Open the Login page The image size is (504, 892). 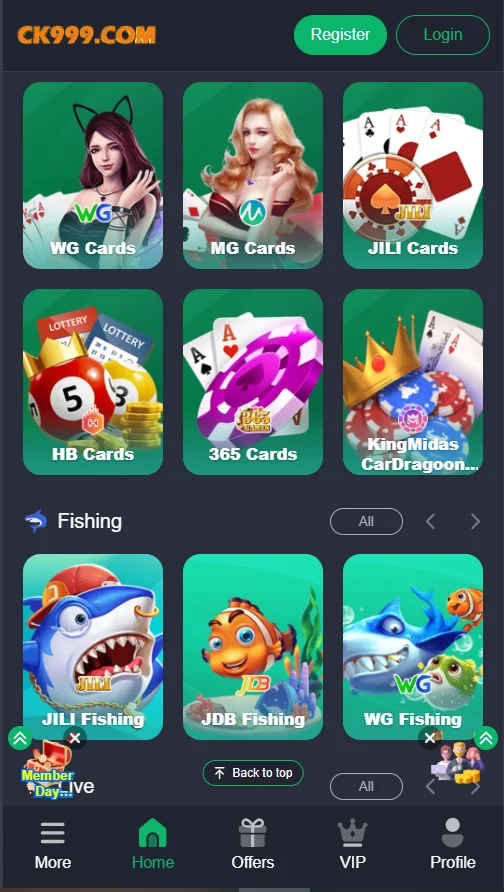(443, 35)
